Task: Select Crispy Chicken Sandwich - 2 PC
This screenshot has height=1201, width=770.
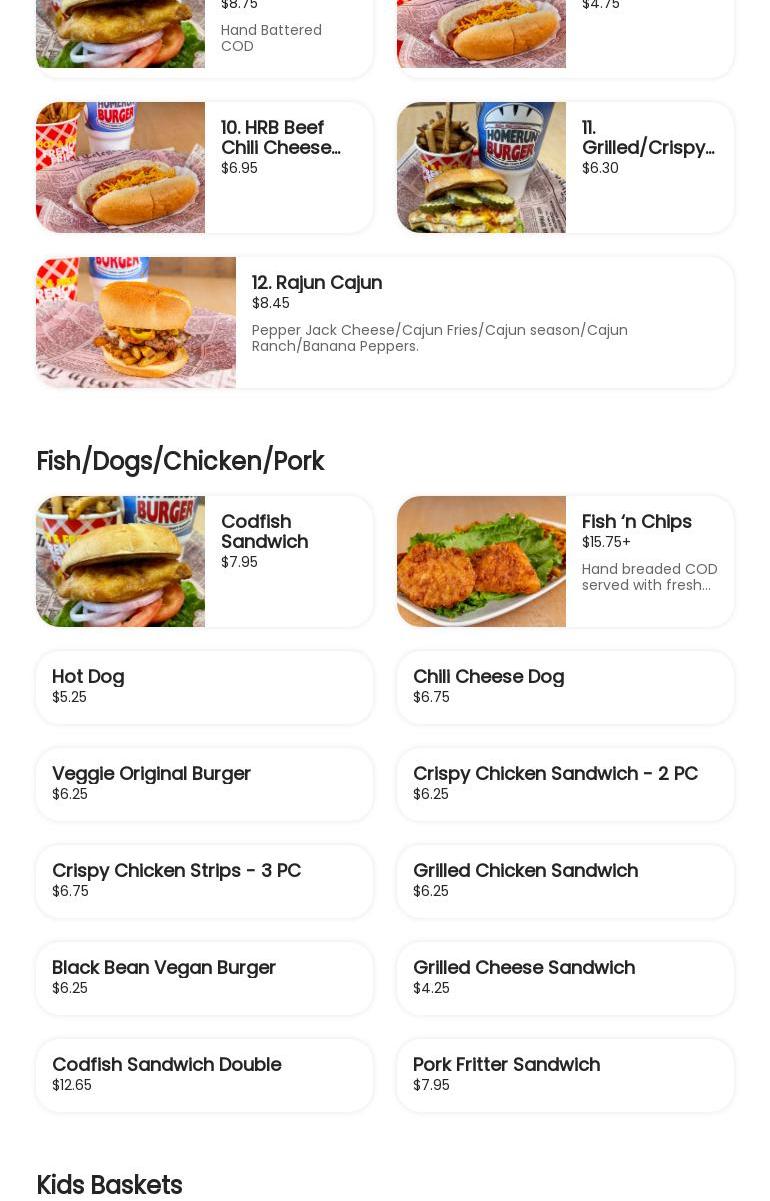Action: pyautogui.click(x=565, y=784)
